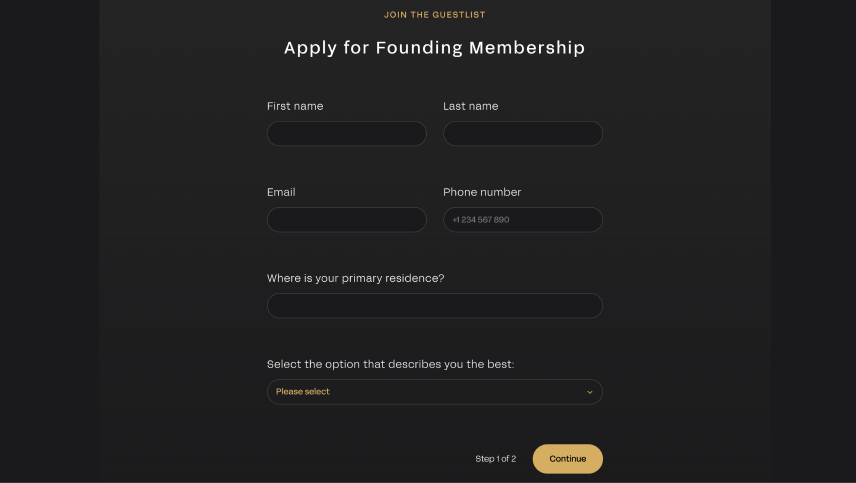Expand the Please select dropdown
The height and width of the screenshot is (483, 856).
(434, 392)
